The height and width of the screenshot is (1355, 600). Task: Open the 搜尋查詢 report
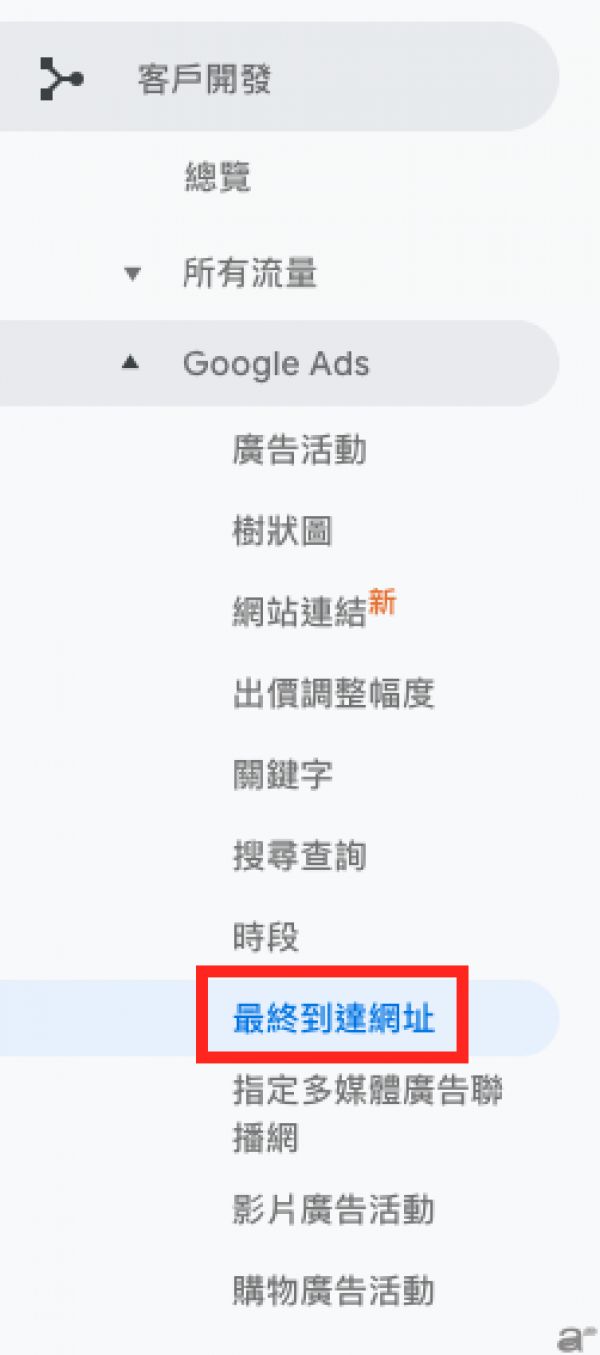pos(299,856)
